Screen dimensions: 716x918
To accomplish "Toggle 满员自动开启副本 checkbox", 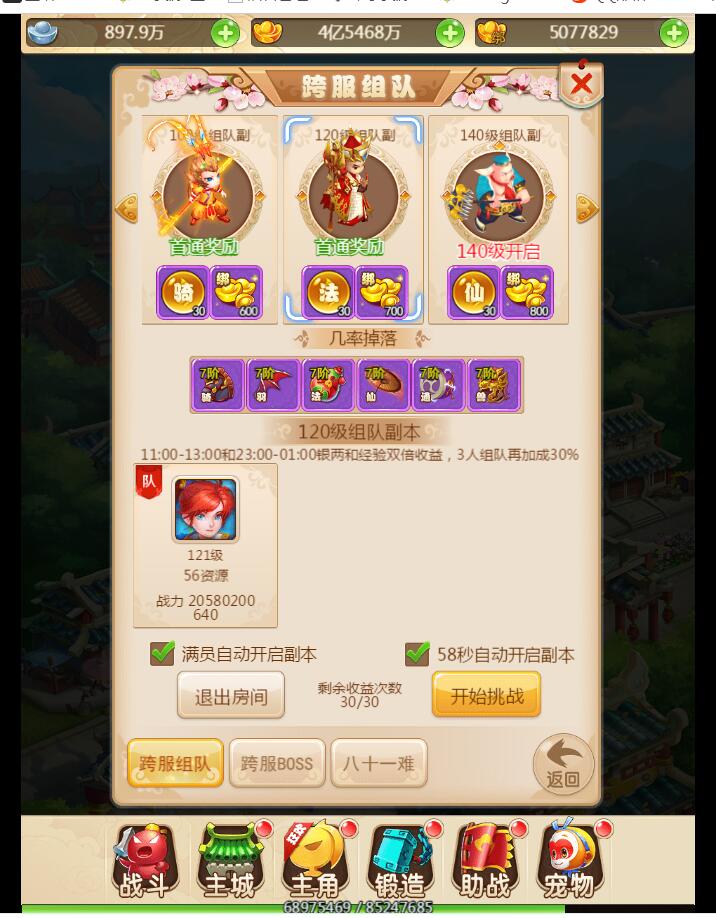I will click(x=163, y=654).
